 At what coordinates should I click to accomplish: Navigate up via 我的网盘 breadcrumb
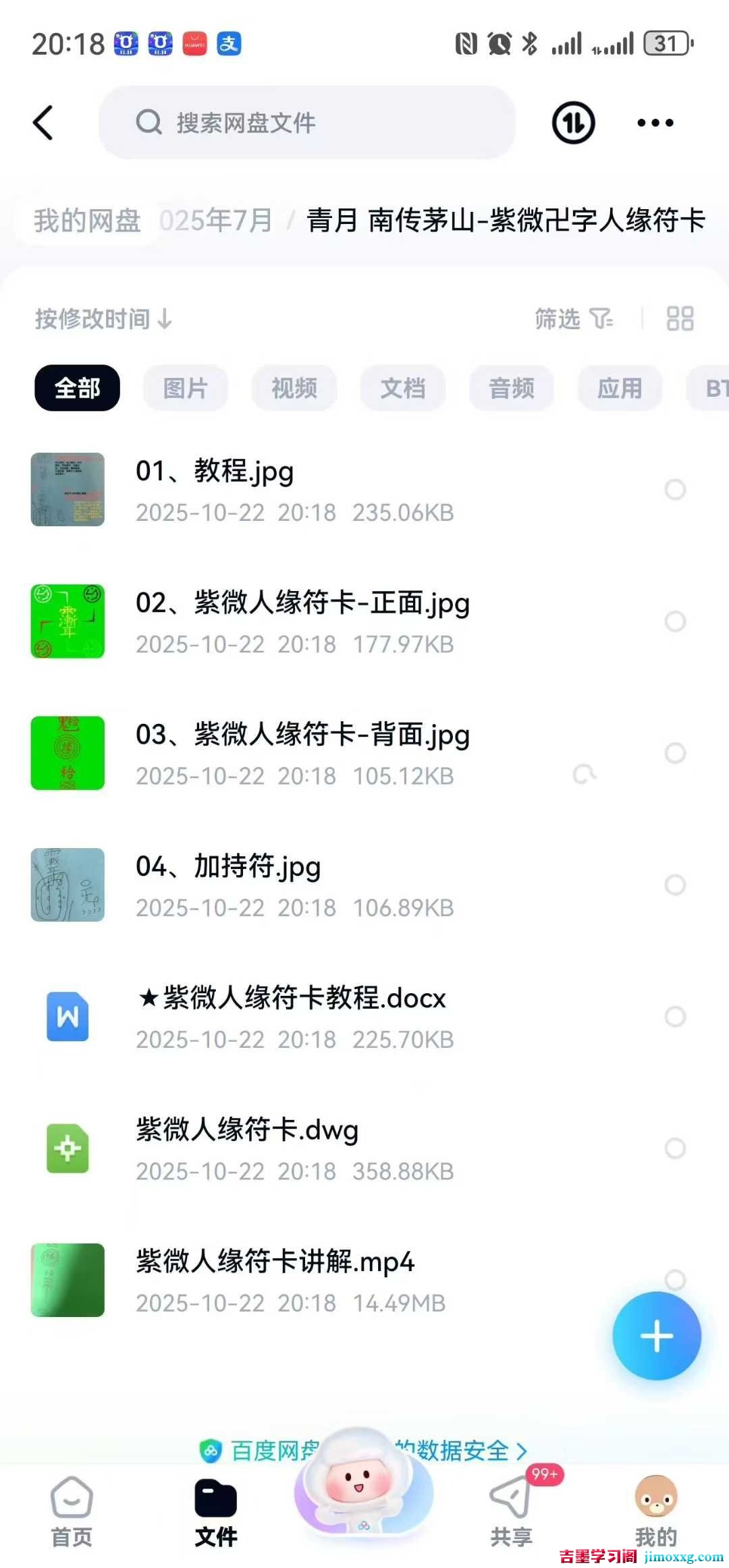pyautogui.click(x=86, y=220)
